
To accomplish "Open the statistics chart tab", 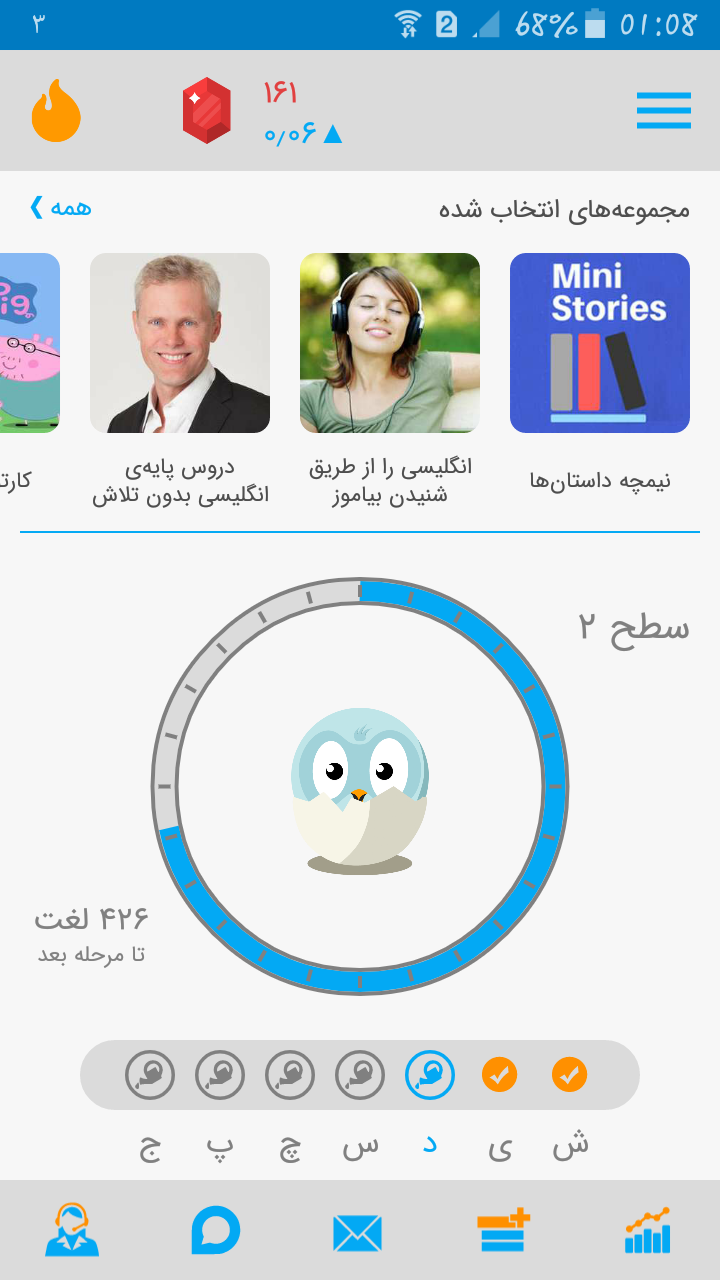I will pyautogui.click(x=648, y=1230).
